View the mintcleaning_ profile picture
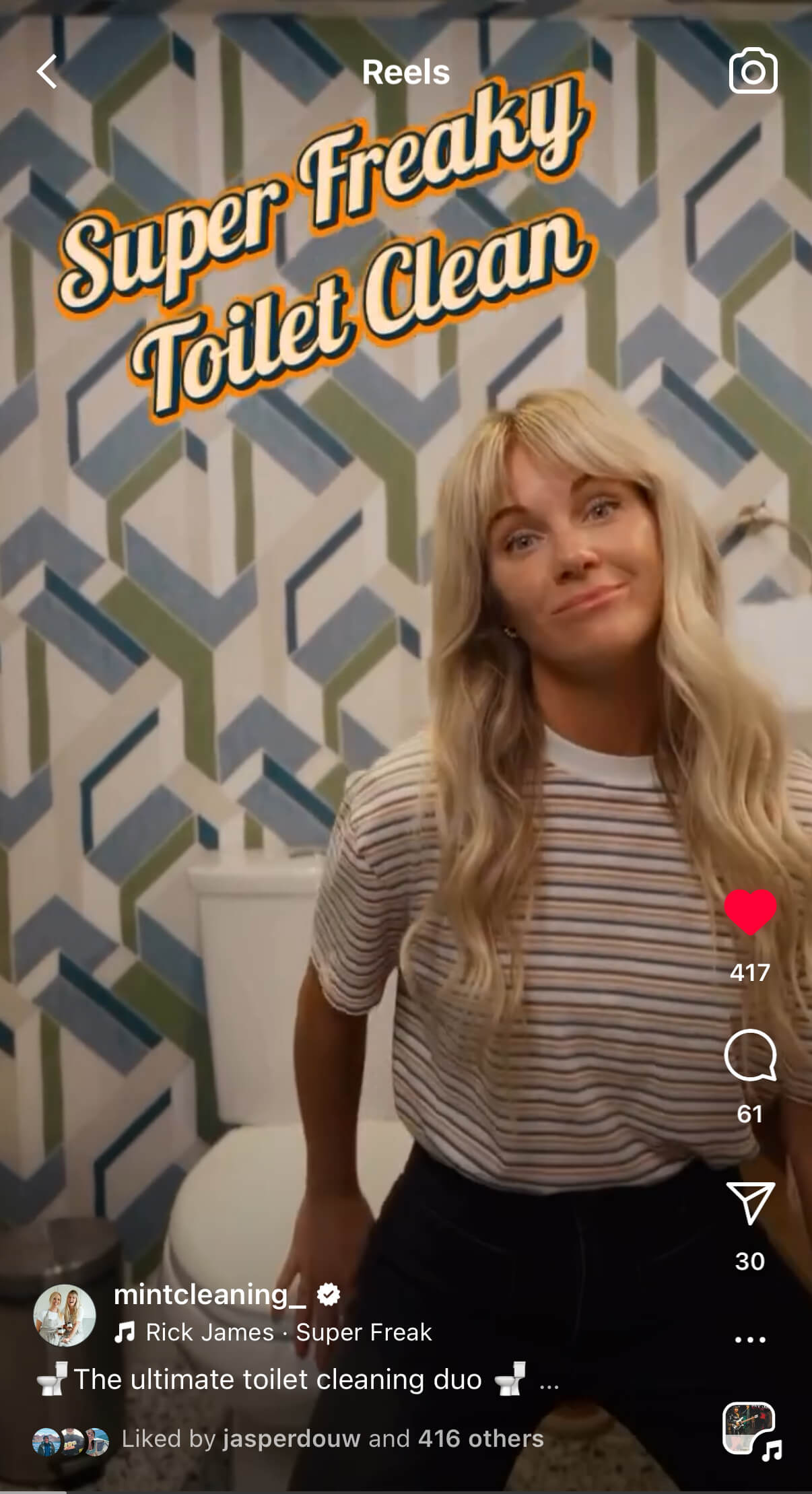 pyautogui.click(x=65, y=1315)
